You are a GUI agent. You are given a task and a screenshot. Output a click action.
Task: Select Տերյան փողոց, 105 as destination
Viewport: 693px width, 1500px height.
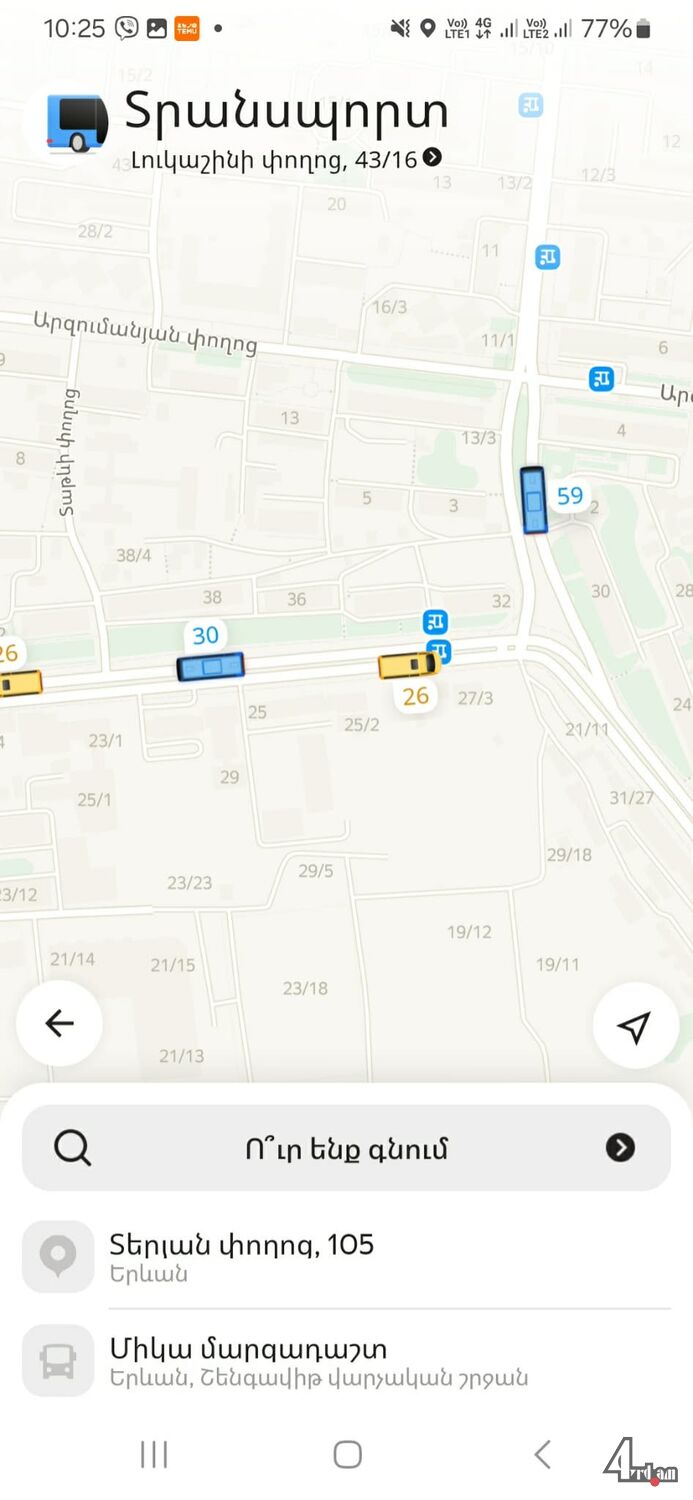241,1256
